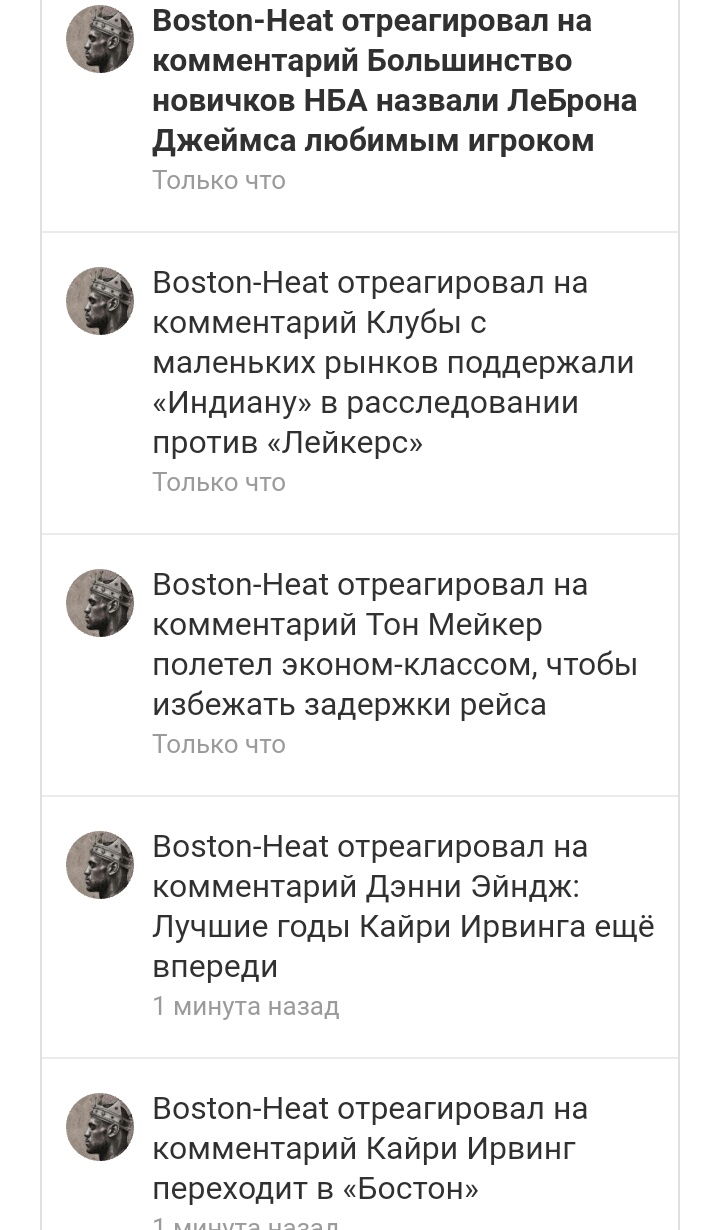Image resolution: width=720 pixels, height=1230 pixels.
Task: Open notification about Indiana investigation against Lakers
Action: tap(360, 383)
